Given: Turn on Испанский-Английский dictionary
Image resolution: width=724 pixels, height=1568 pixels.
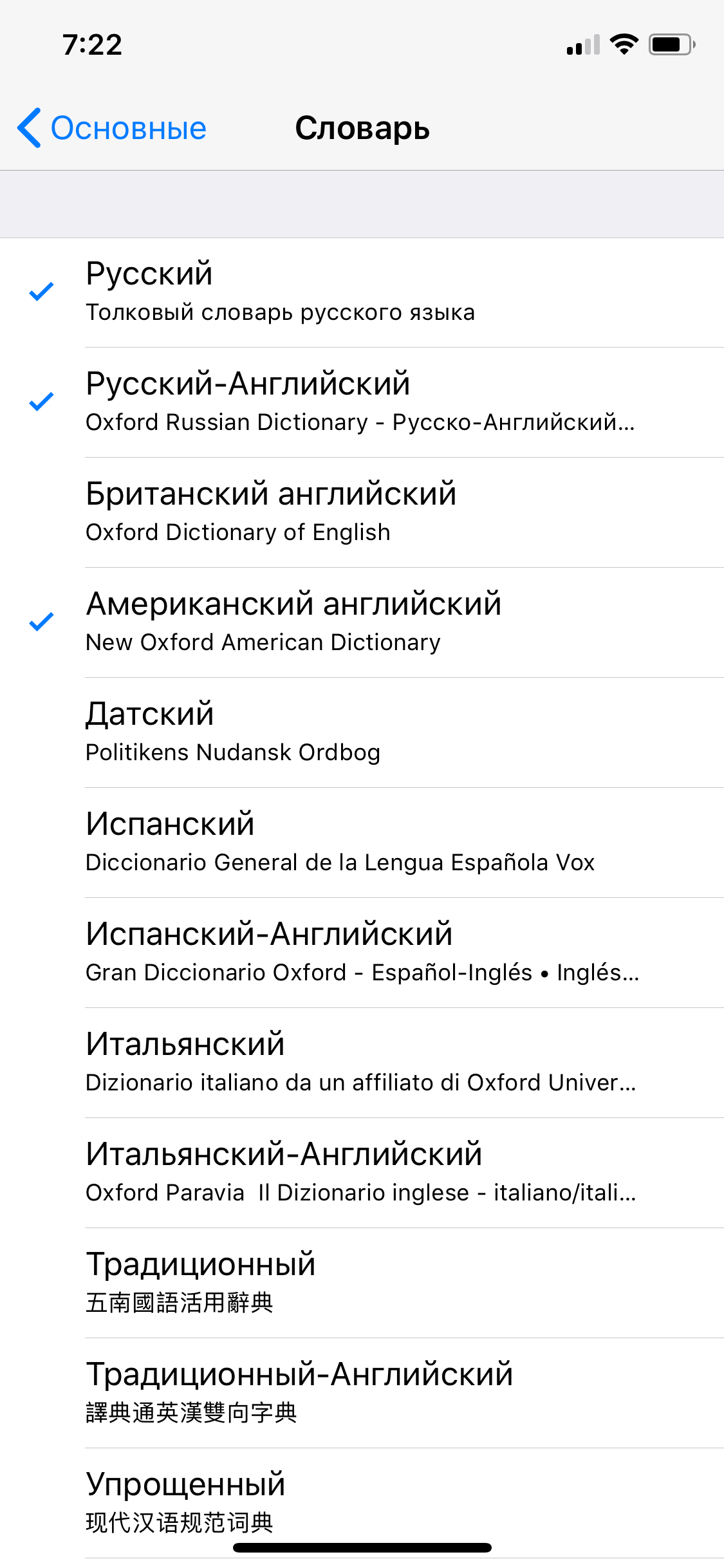Looking at the screenshot, I should click(362, 953).
